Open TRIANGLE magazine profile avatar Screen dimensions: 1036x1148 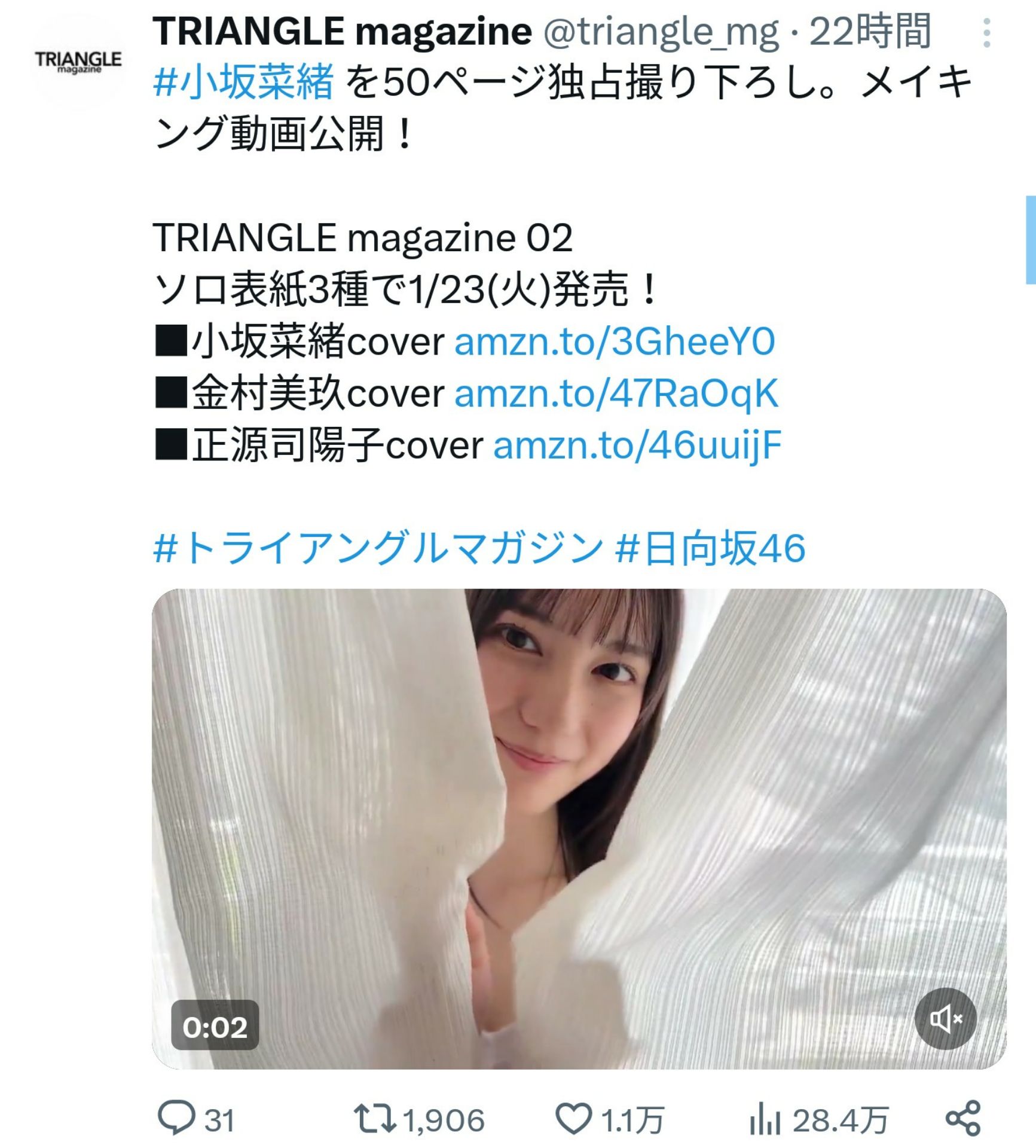(78, 62)
